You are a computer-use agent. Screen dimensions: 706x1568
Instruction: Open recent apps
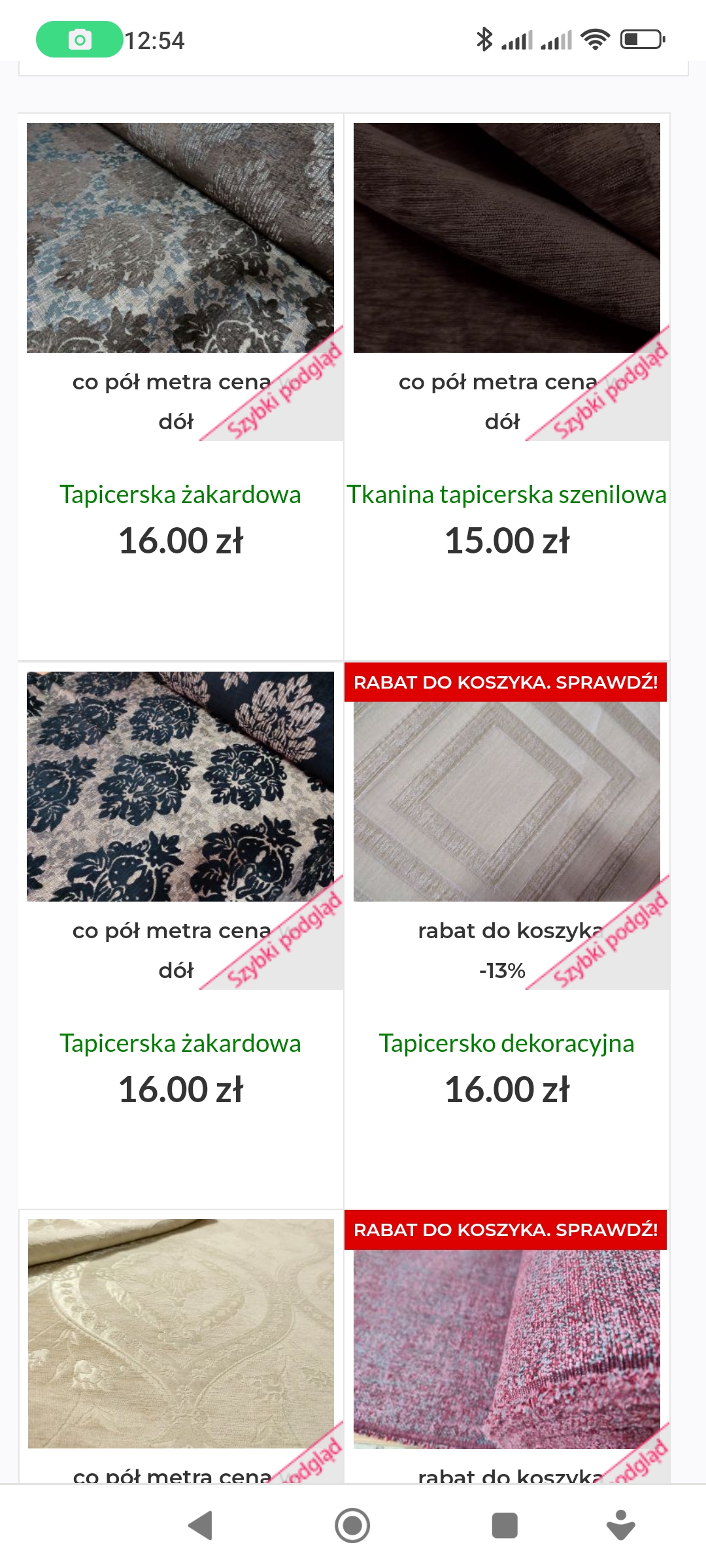point(504,1526)
